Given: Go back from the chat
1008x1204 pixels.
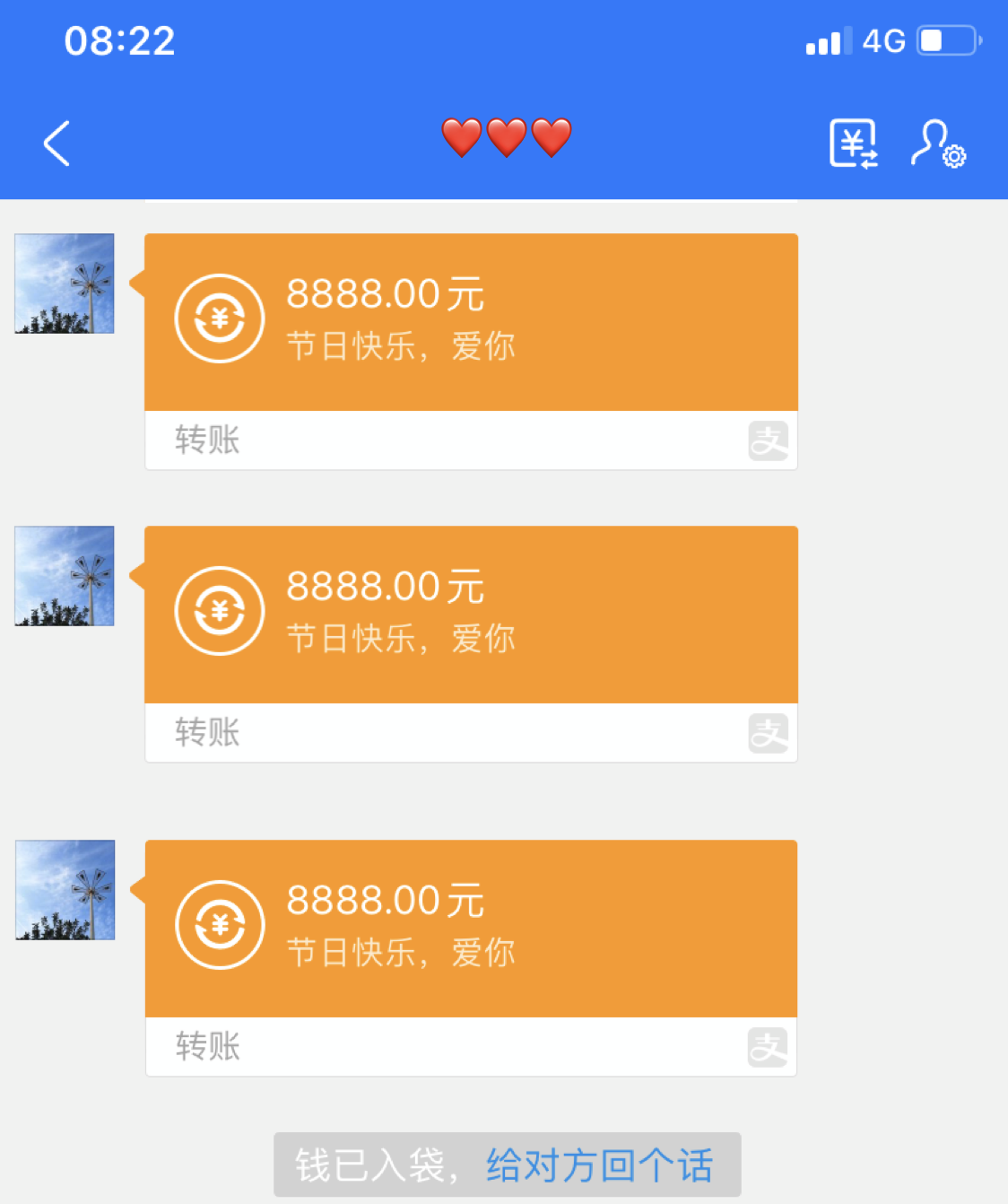Looking at the screenshot, I should coord(56,144).
